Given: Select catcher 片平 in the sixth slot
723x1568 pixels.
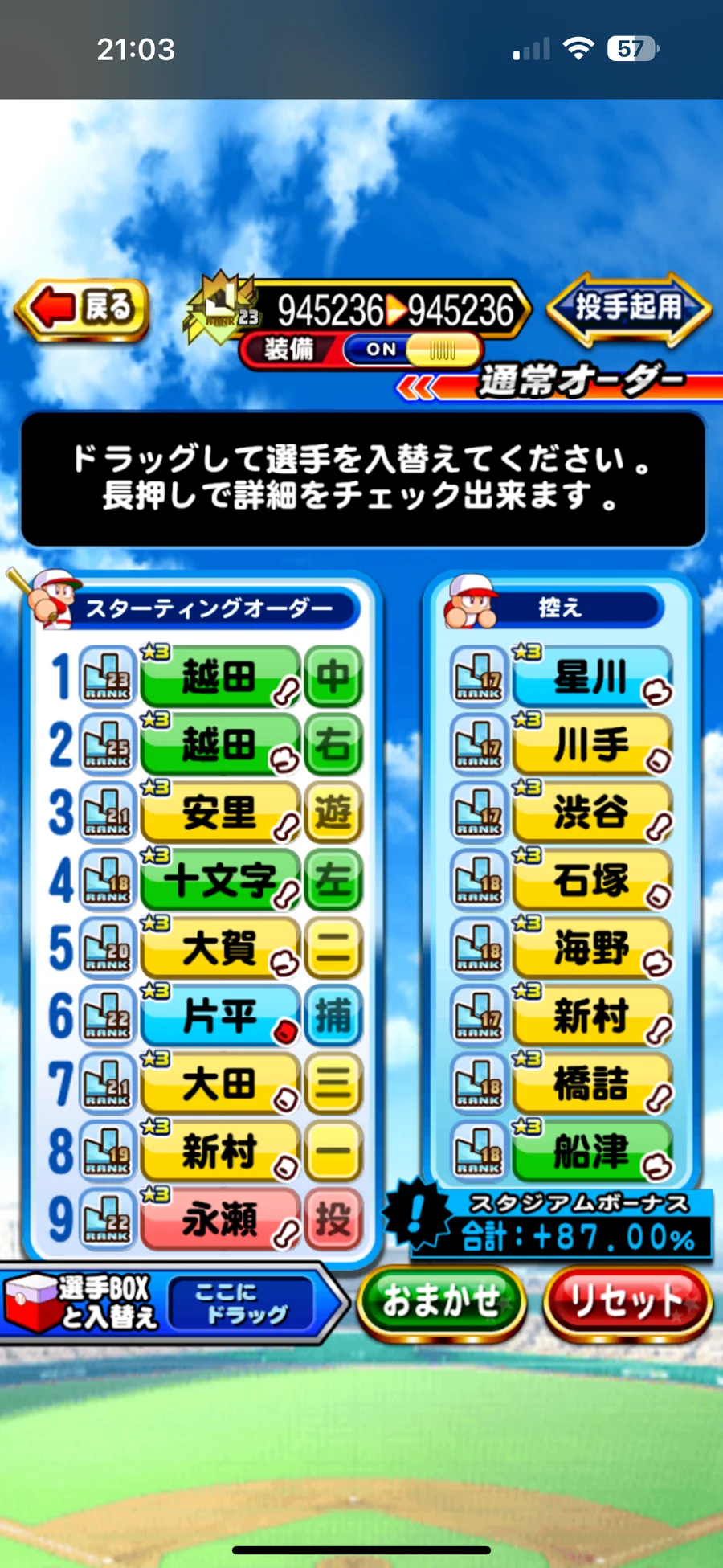Looking at the screenshot, I should pos(219,1016).
